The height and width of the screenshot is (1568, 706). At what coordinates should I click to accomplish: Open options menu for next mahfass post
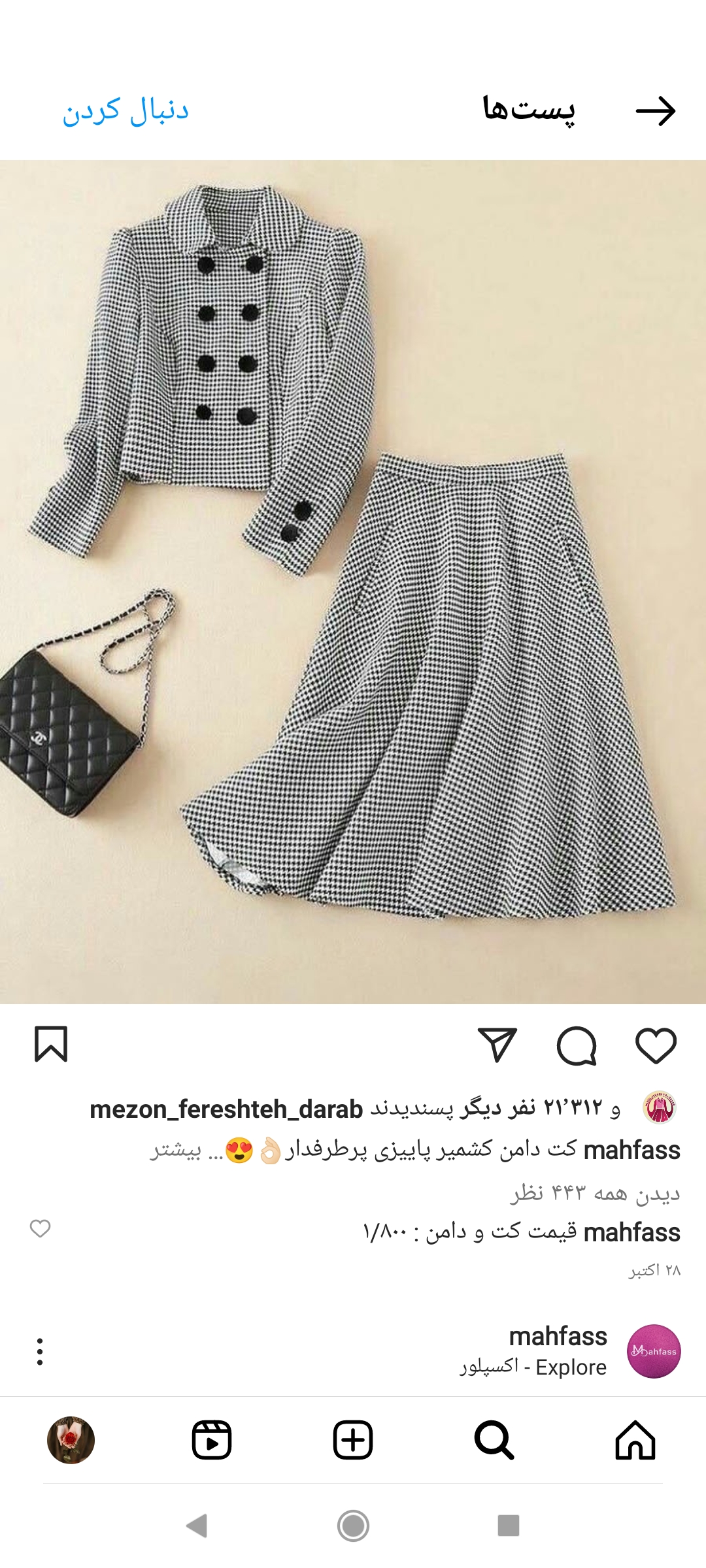click(x=40, y=1351)
